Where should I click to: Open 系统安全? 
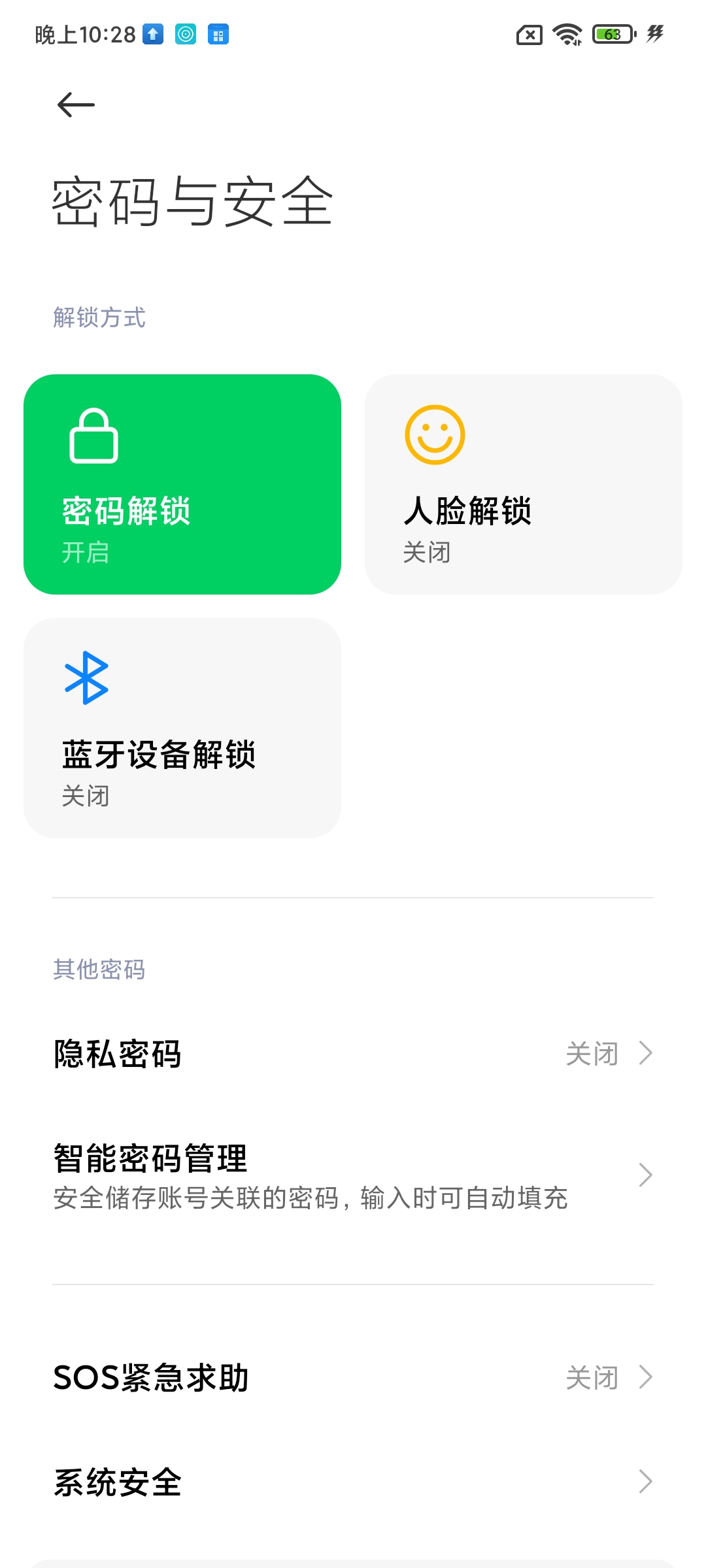353,1482
